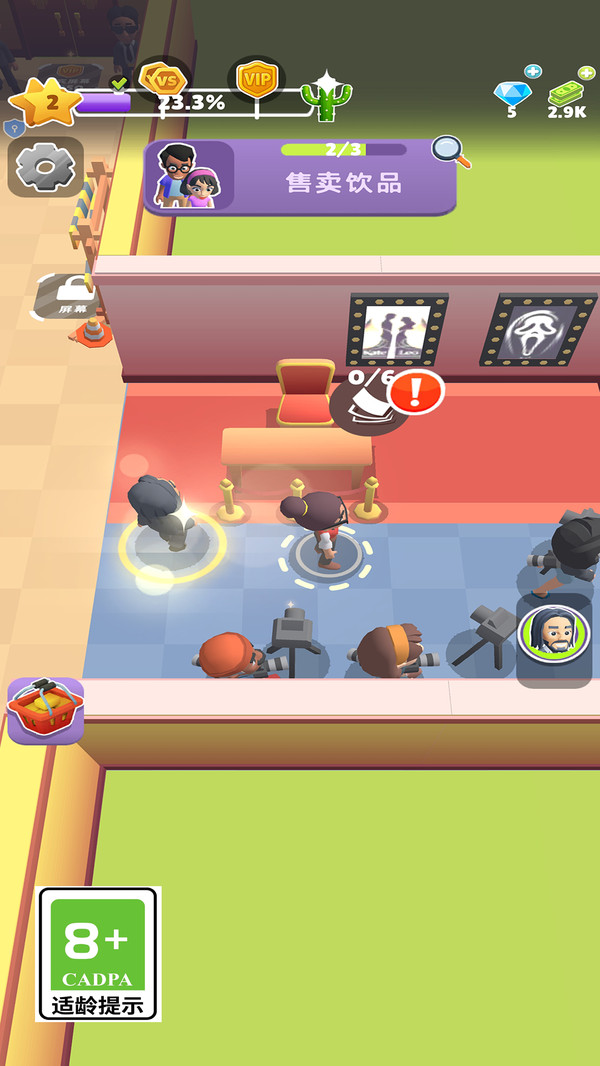Viewport: 600px width, 1066px height.
Task: Open the VIP badge
Action: point(256,77)
